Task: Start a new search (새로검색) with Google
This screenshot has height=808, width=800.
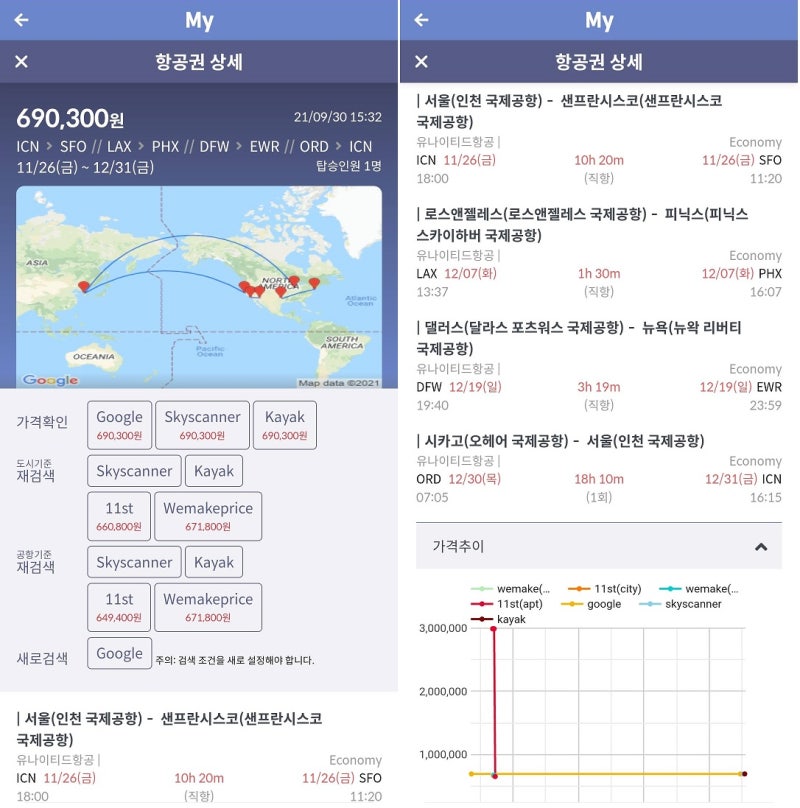Action: click(120, 654)
